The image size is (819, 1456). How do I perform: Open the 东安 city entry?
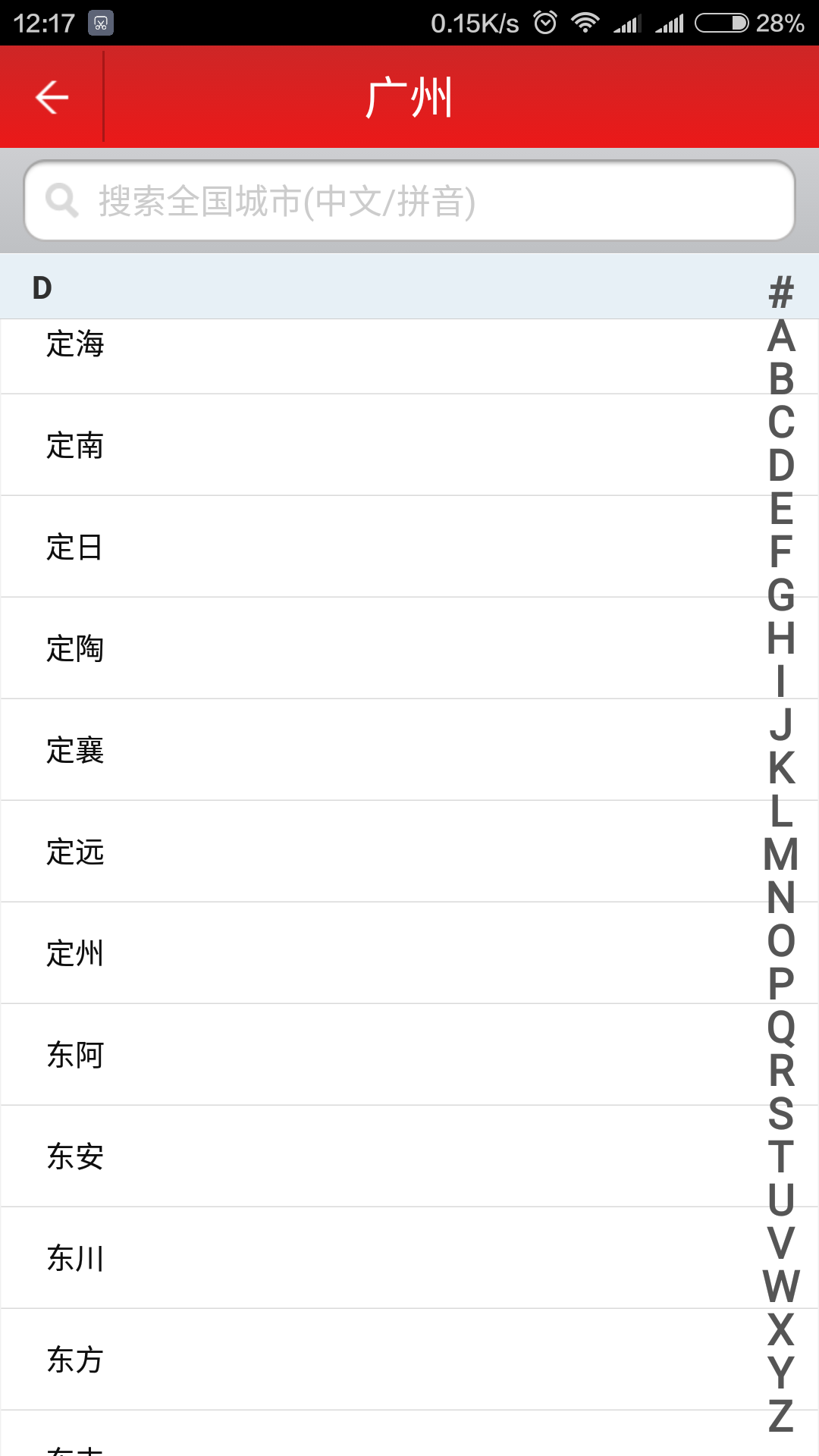76,1157
